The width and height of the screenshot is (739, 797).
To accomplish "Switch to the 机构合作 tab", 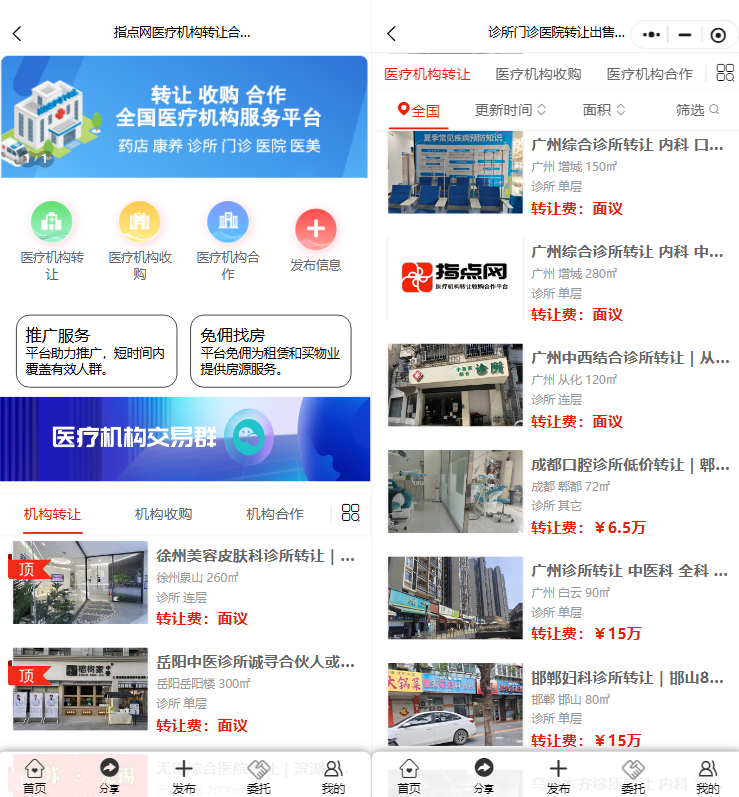I will (274, 514).
